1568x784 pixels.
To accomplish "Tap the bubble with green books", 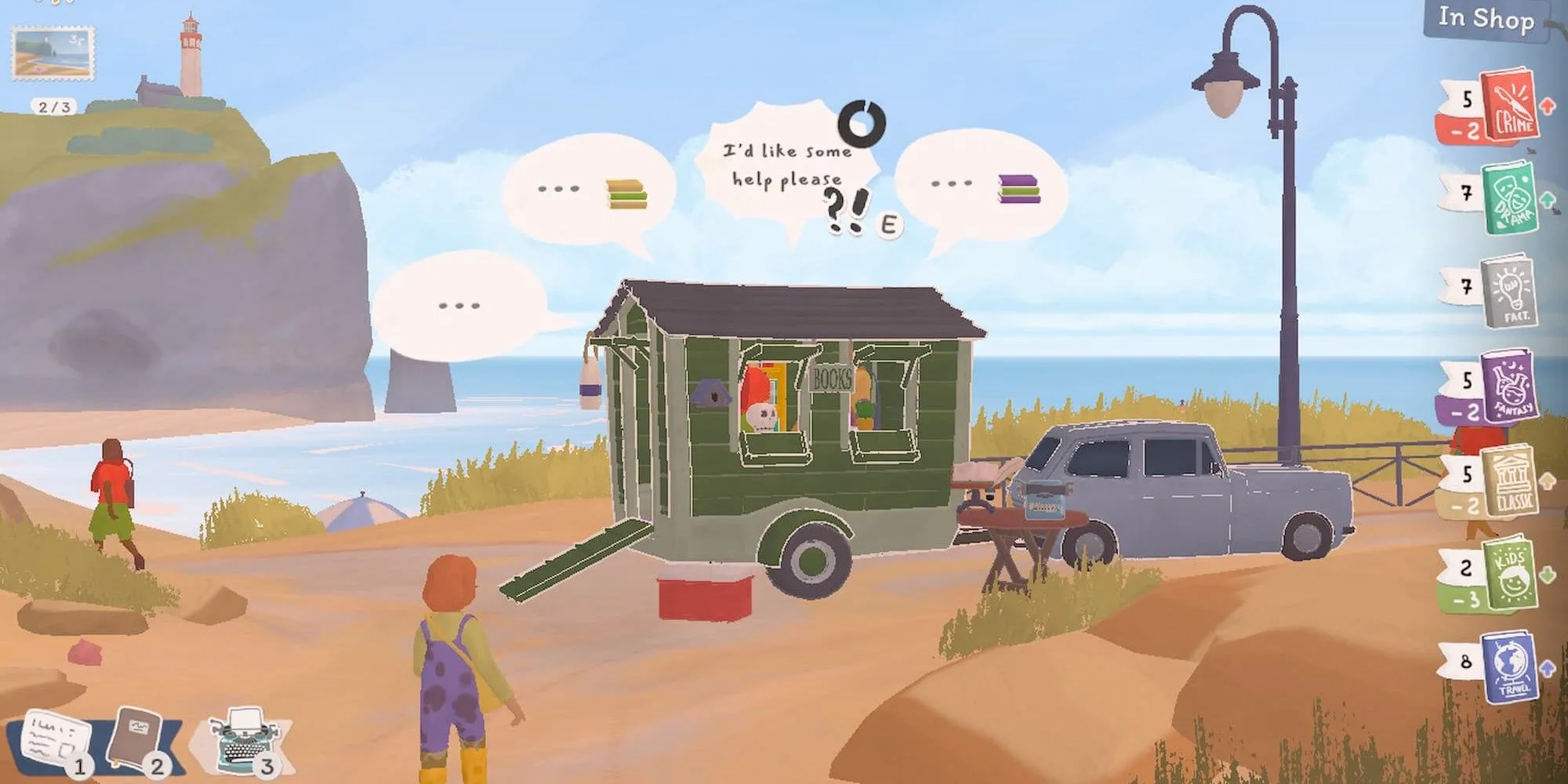I will (x=588, y=188).
